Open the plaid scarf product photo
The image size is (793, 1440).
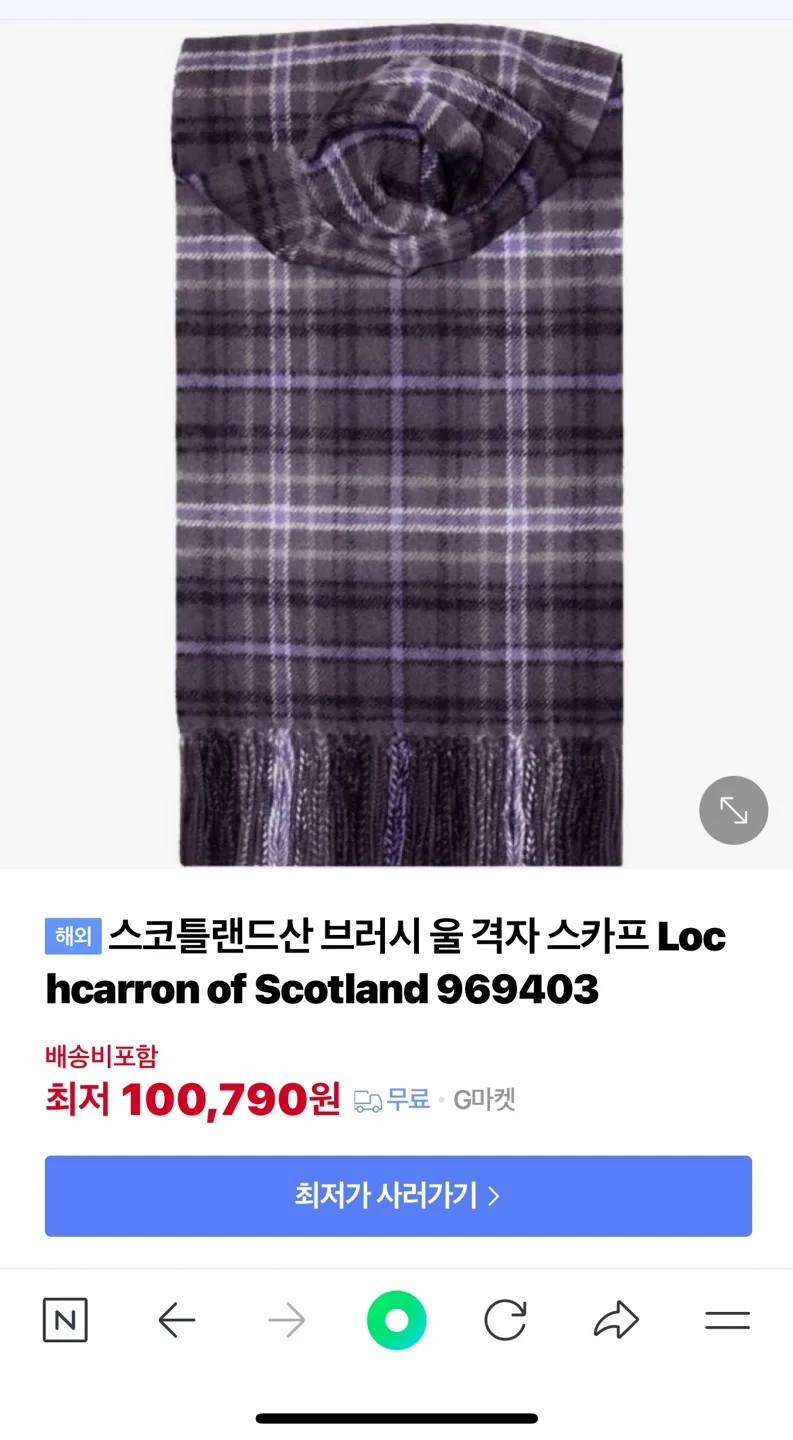[397, 444]
